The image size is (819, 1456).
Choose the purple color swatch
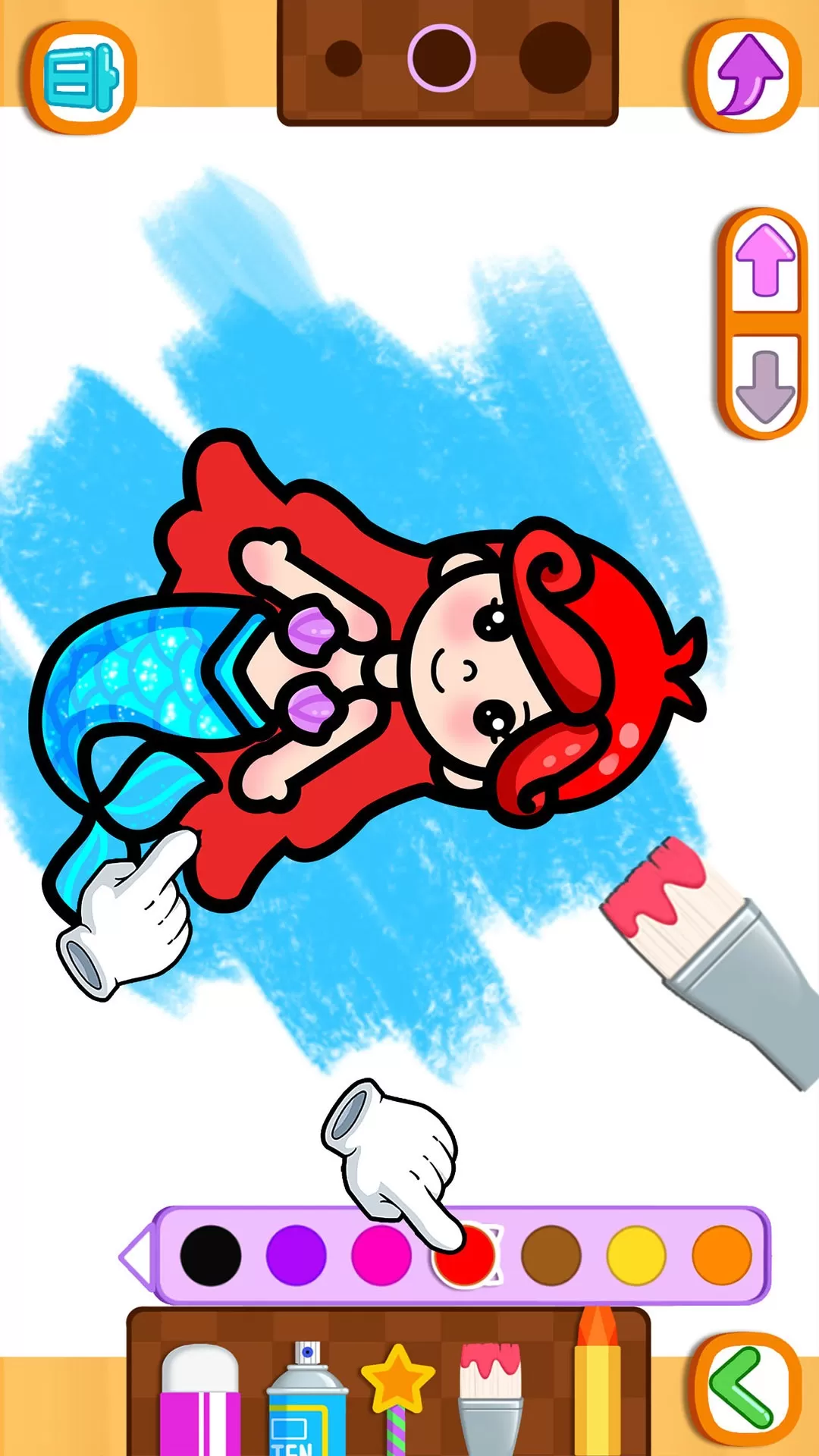click(296, 1256)
